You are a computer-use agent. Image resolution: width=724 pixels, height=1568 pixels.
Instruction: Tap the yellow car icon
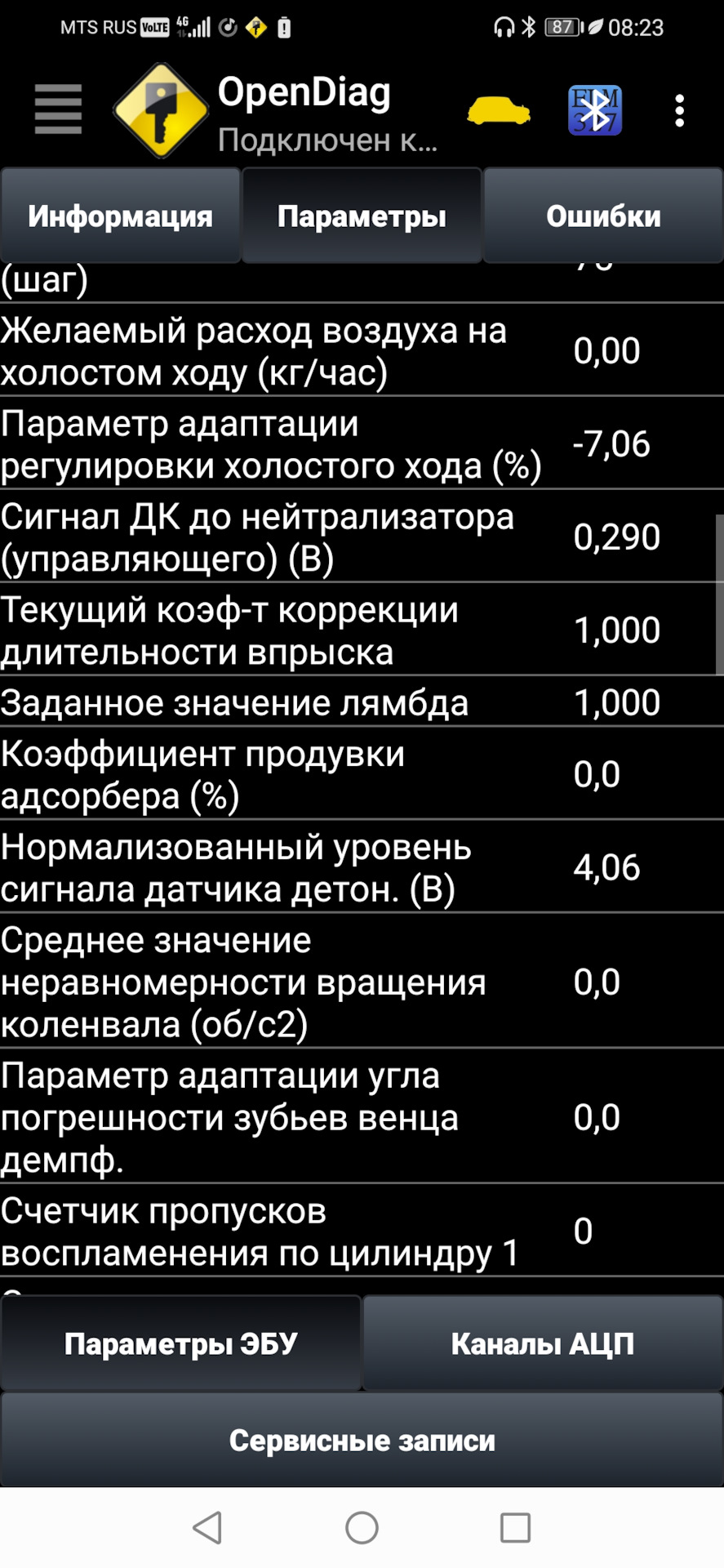pos(498,111)
